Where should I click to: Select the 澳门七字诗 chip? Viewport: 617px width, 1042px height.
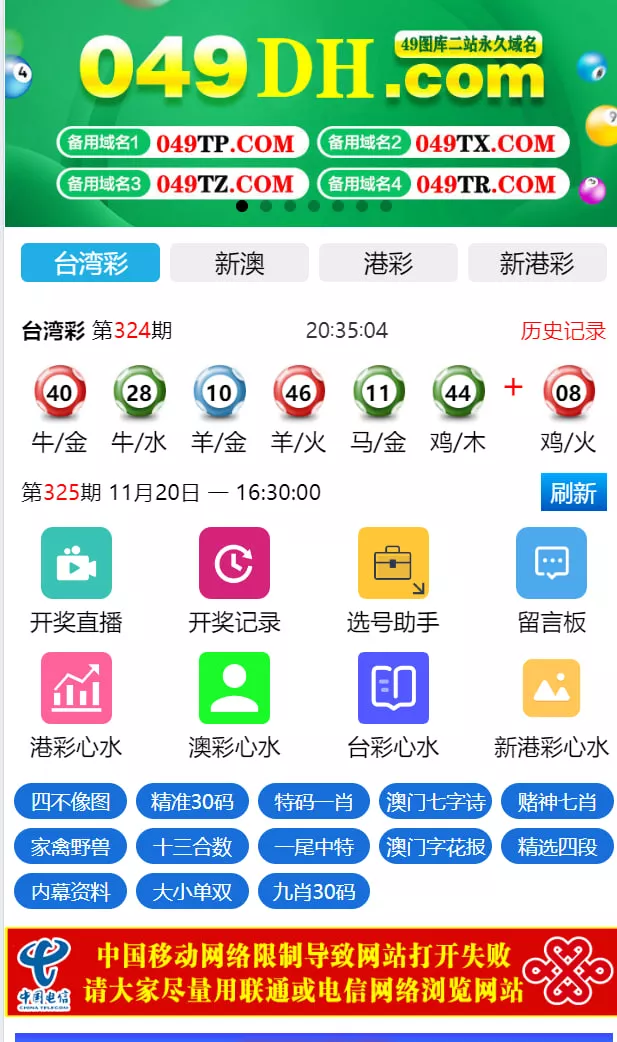pyautogui.click(x=435, y=802)
